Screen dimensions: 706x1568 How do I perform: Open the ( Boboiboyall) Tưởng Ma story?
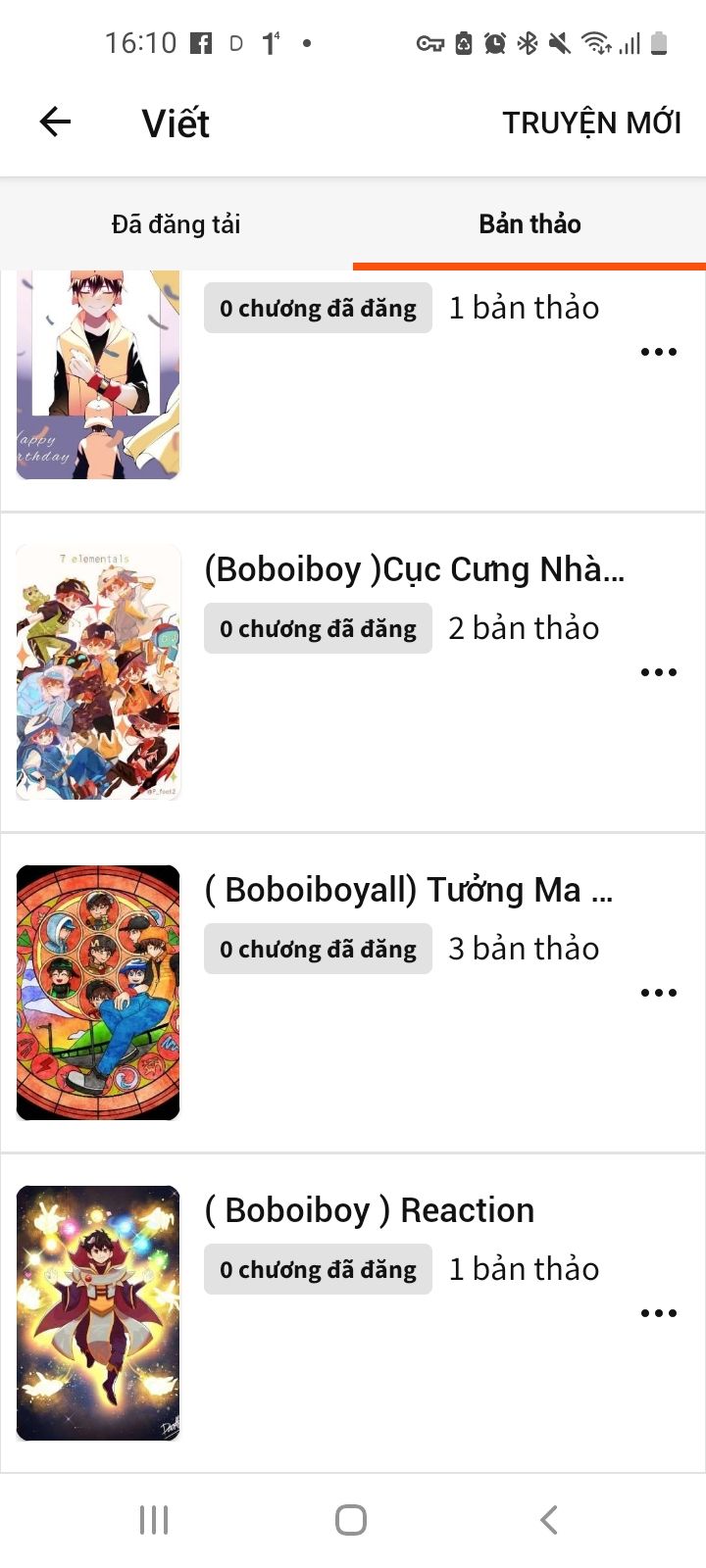[x=408, y=891]
